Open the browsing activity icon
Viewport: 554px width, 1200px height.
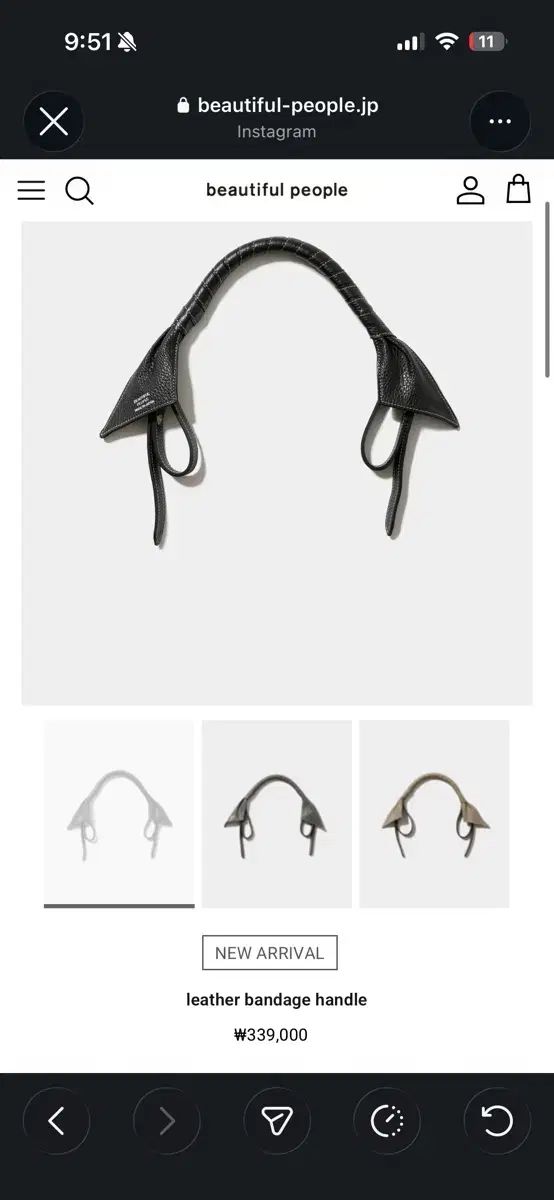pyautogui.click(x=387, y=1122)
